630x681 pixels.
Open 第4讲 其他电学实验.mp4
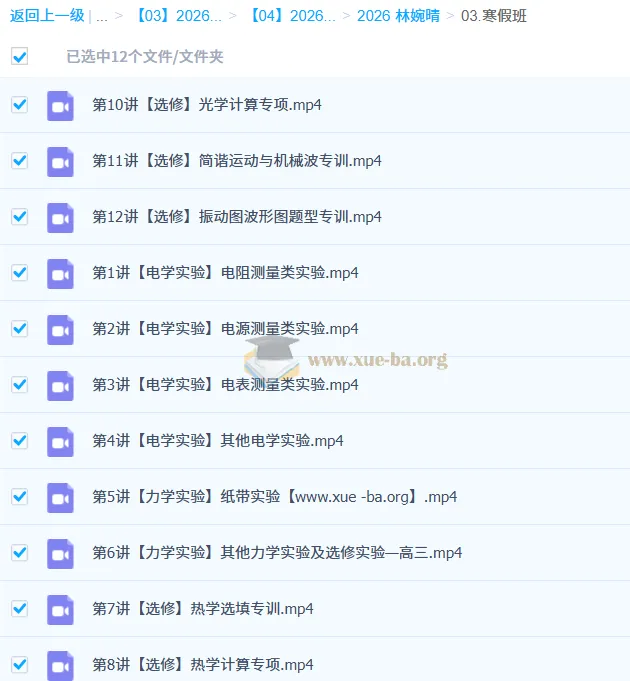click(x=218, y=441)
